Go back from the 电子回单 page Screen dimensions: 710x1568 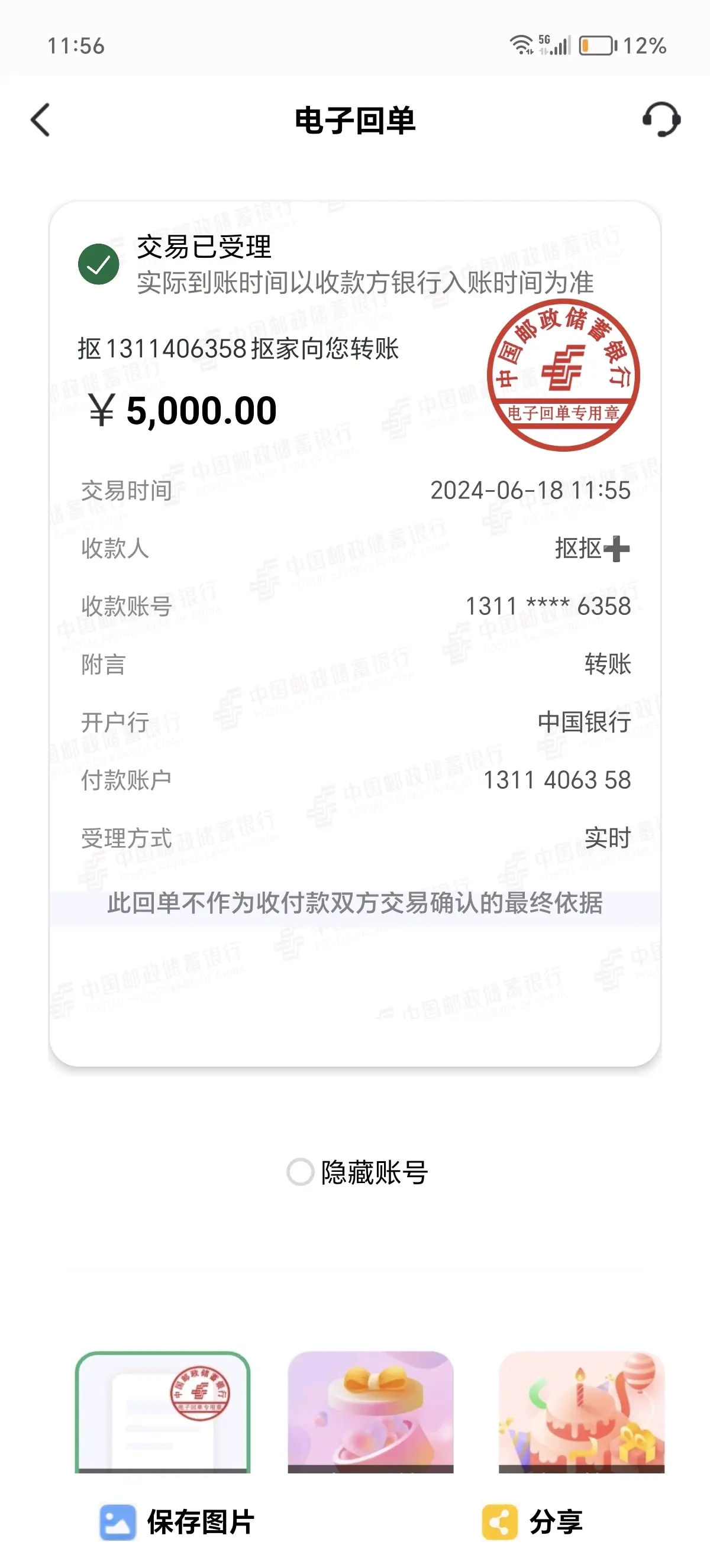(40, 120)
